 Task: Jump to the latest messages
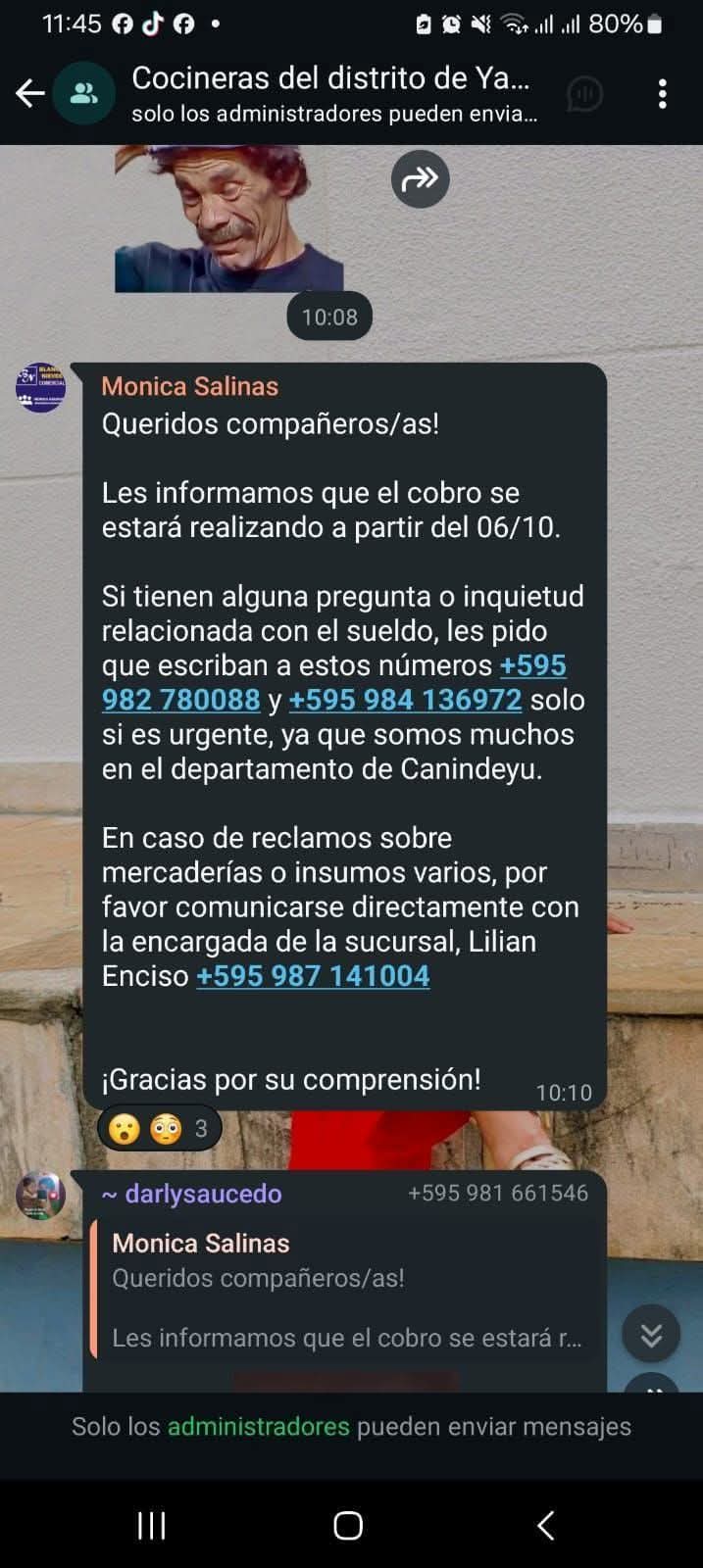tap(650, 1334)
